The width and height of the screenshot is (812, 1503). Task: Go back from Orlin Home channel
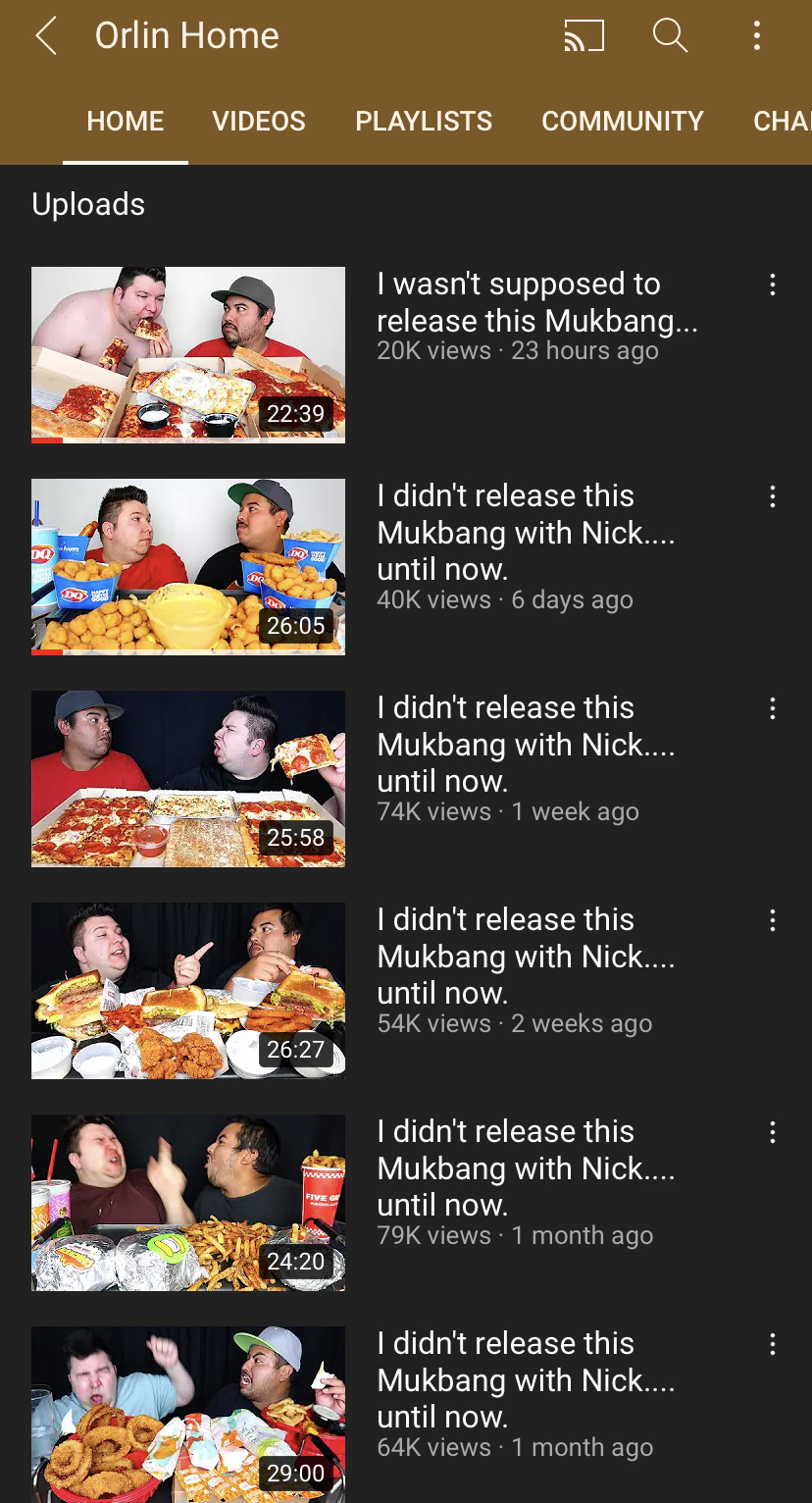point(46,36)
